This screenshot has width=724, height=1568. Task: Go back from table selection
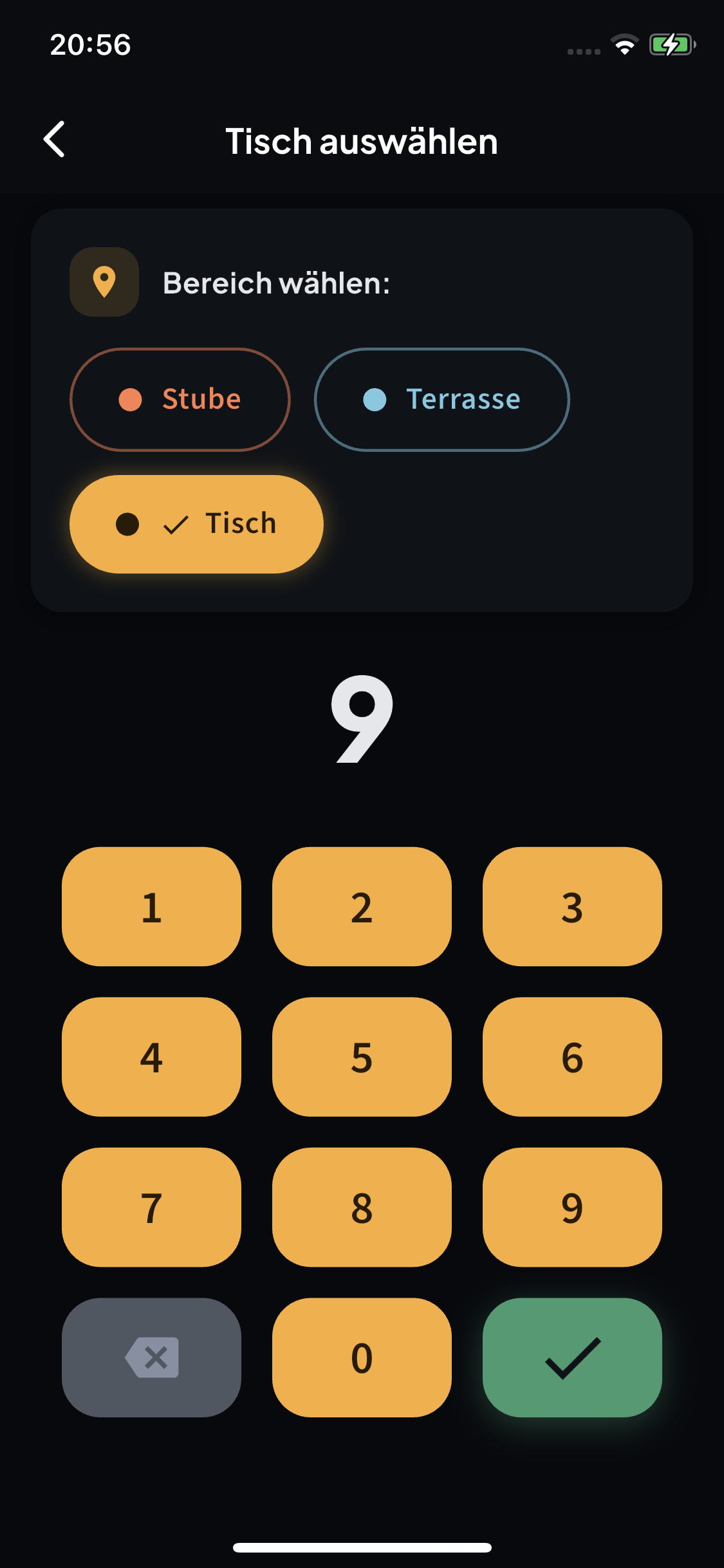55,139
